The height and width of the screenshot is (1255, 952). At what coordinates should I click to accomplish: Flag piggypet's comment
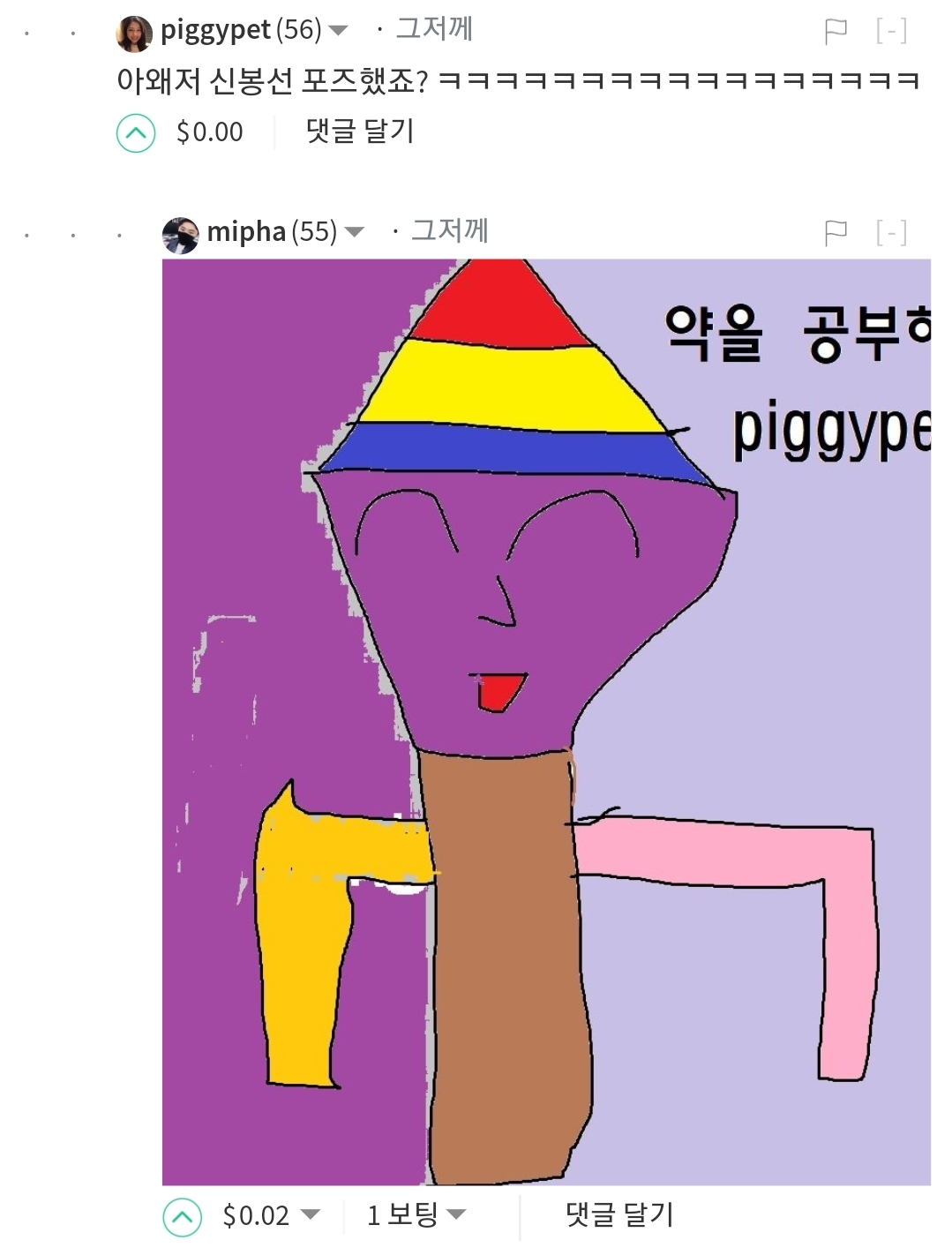tap(835, 32)
